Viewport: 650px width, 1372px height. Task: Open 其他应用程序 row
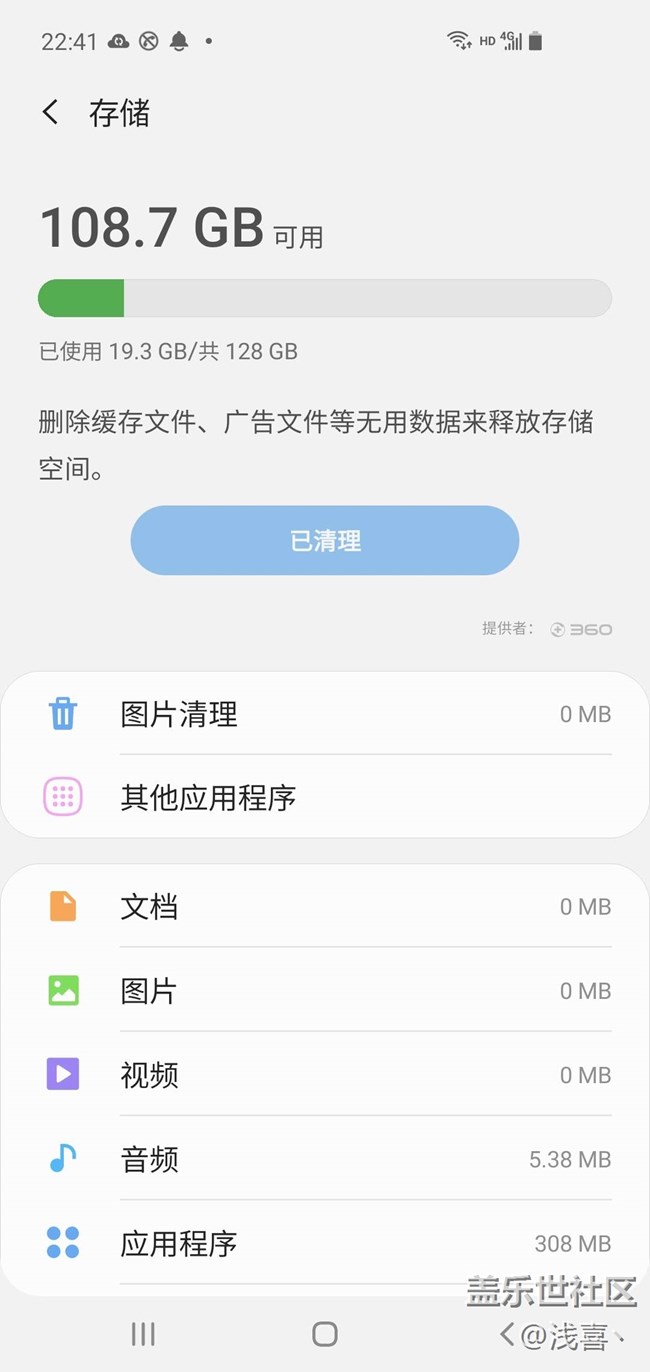[x=325, y=797]
